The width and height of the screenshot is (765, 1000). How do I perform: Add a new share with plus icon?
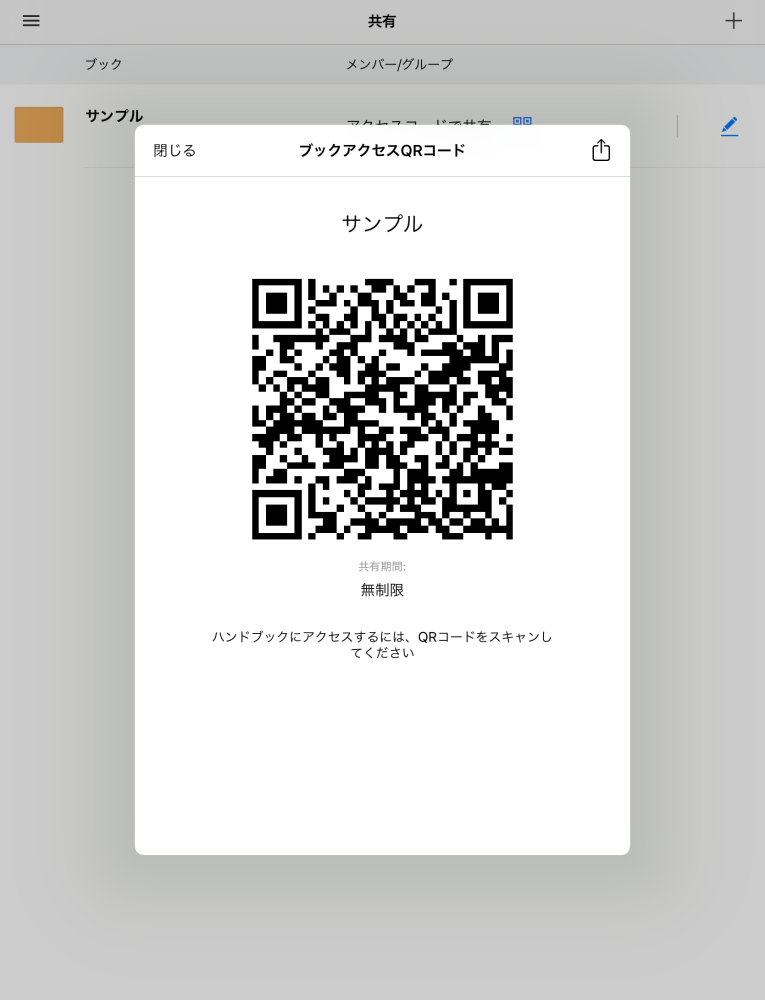click(734, 21)
